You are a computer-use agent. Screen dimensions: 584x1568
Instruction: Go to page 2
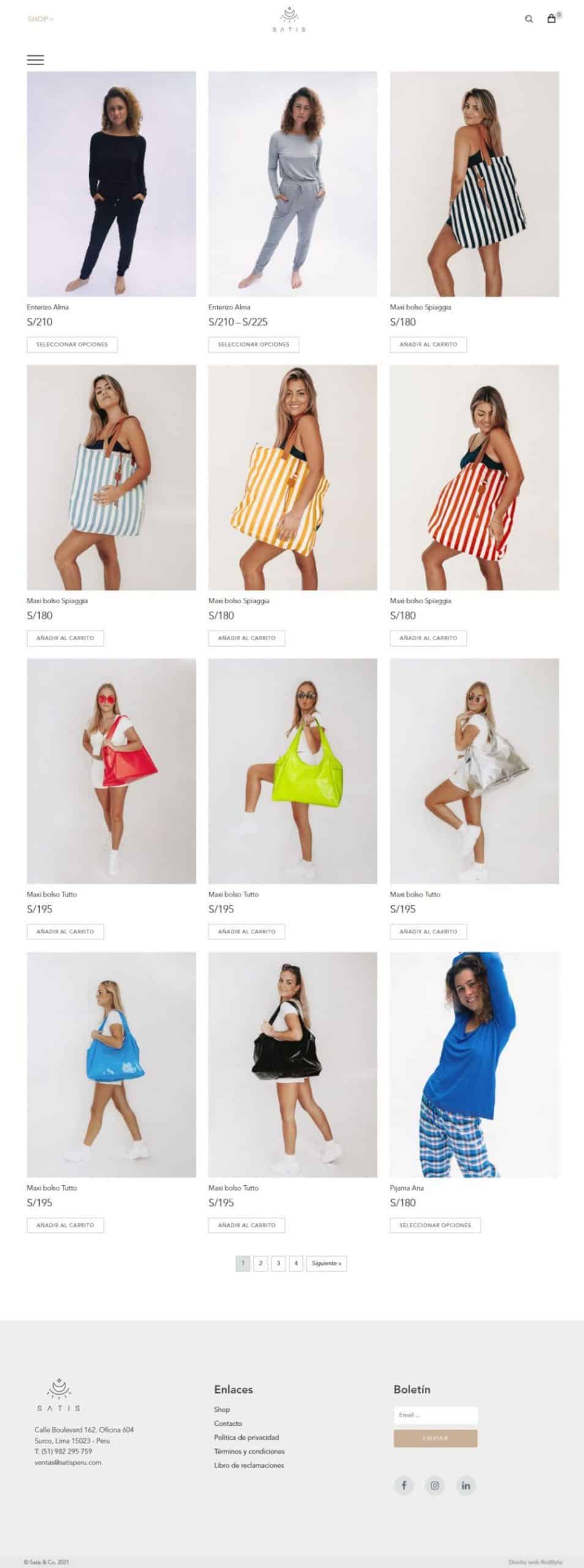click(260, 1263)
